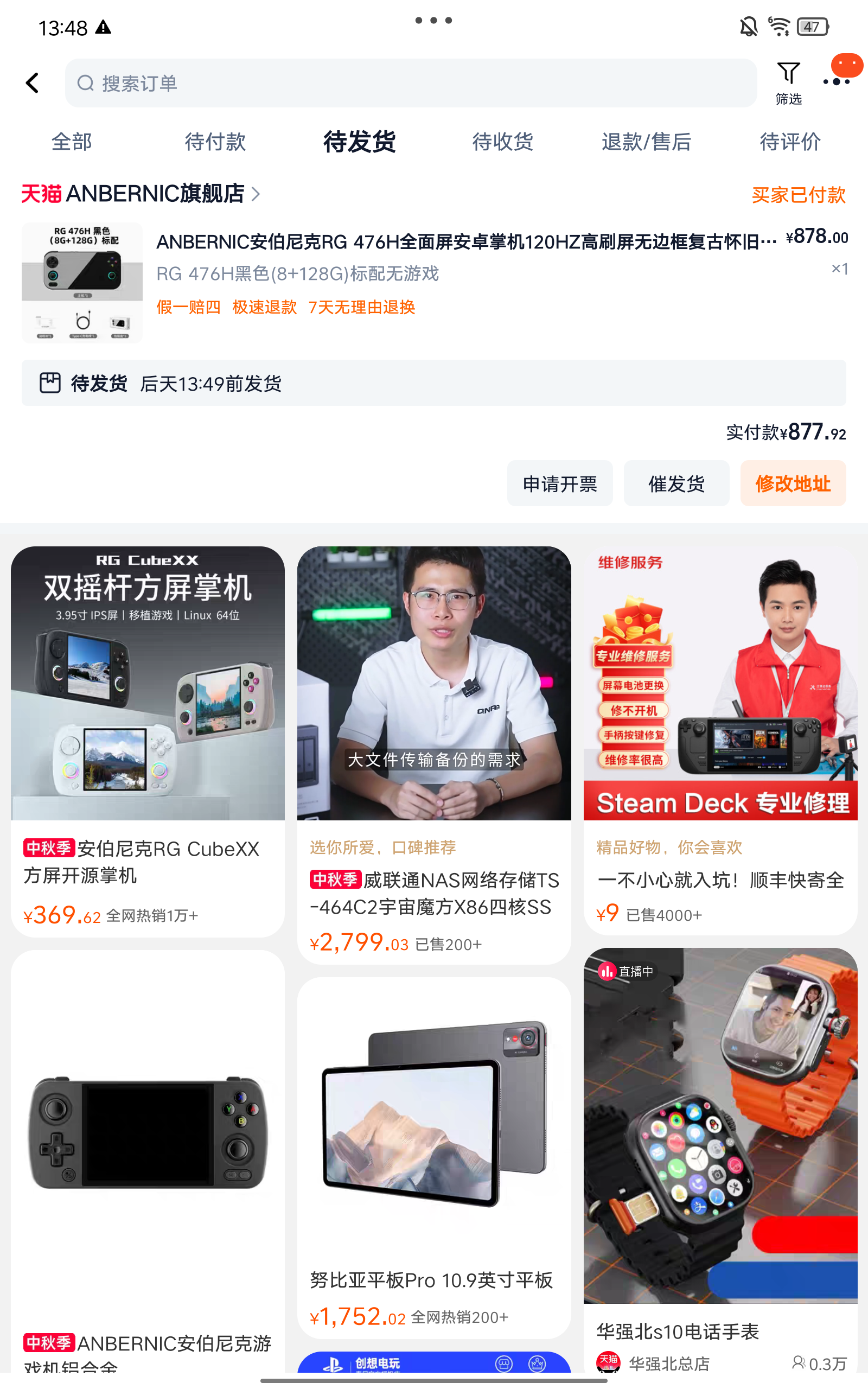Switch to the 全部 tab
The width and height of the screenshot is (868, 1389).
point(71,141)
